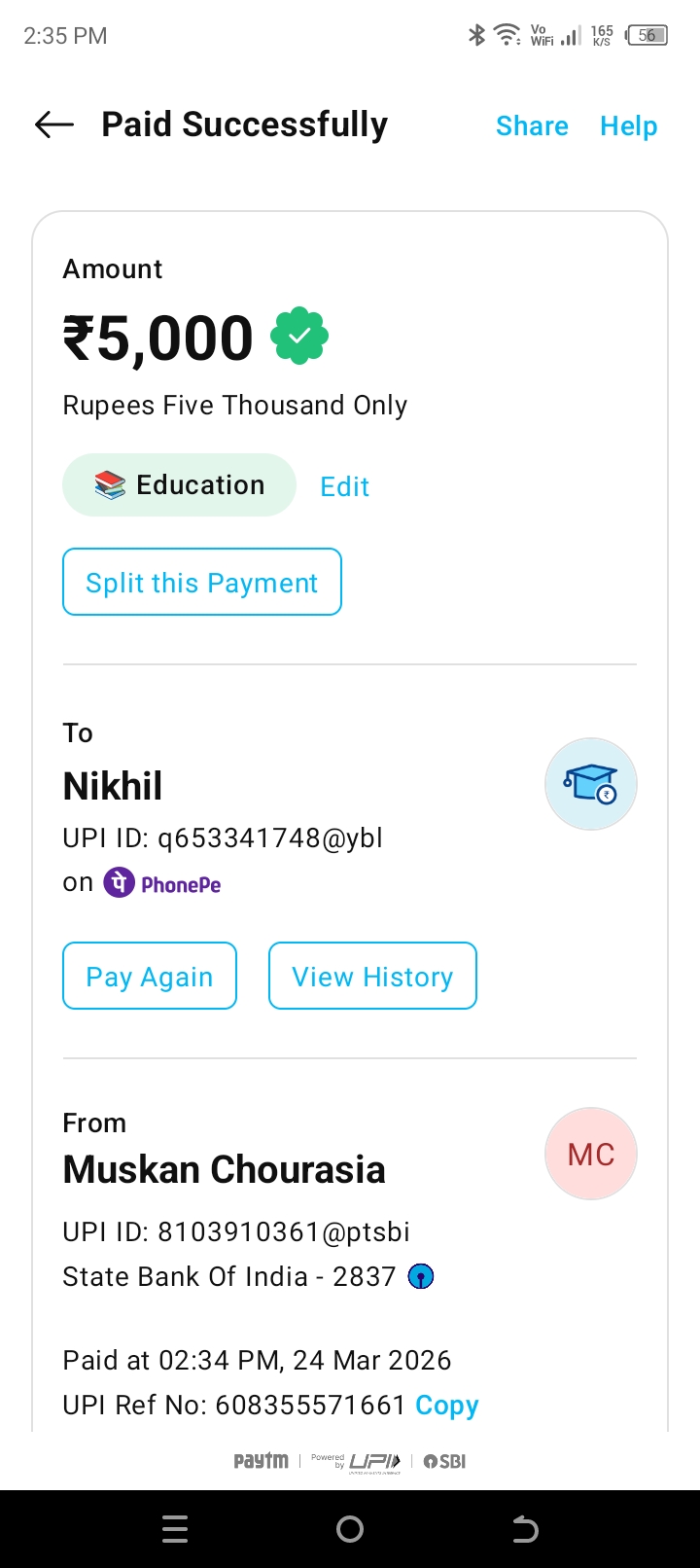
Task: Go to the device home screen
Action: 350,1529
